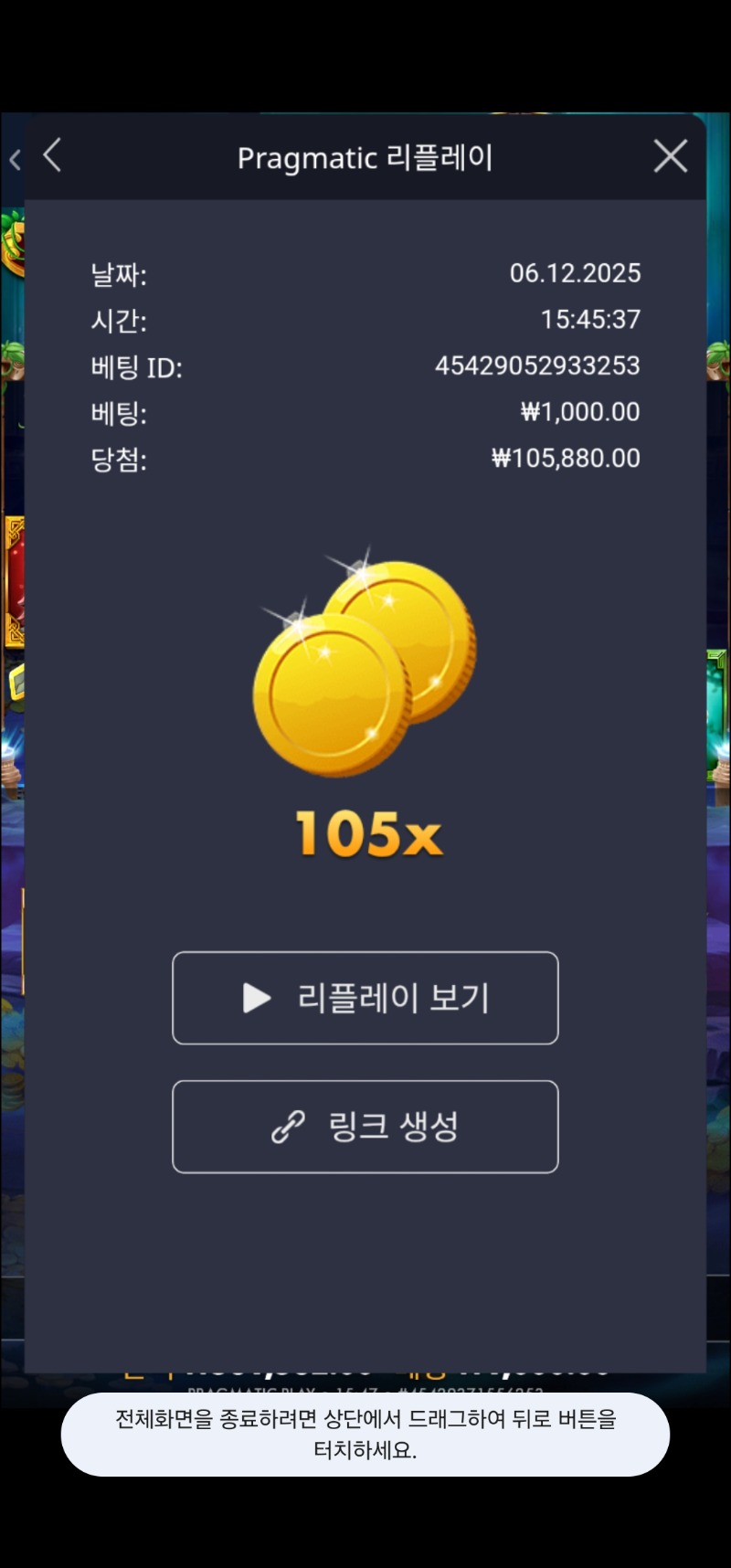Tap the sparkling gold coins graphic
731x1568 pixels.
click(365, 667)
